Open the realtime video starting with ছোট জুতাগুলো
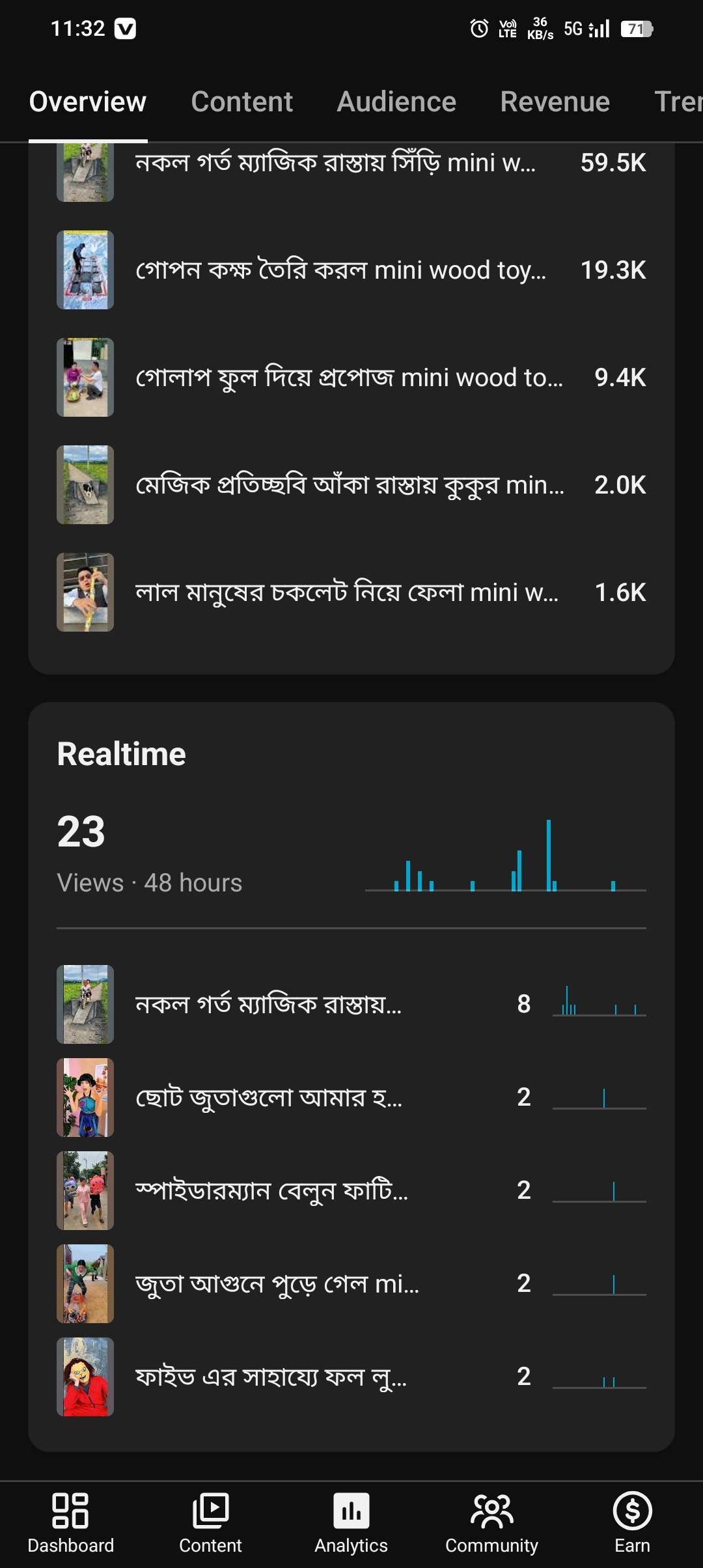The height and width of the screenshot is (1568, 703). coord(351,1098)
